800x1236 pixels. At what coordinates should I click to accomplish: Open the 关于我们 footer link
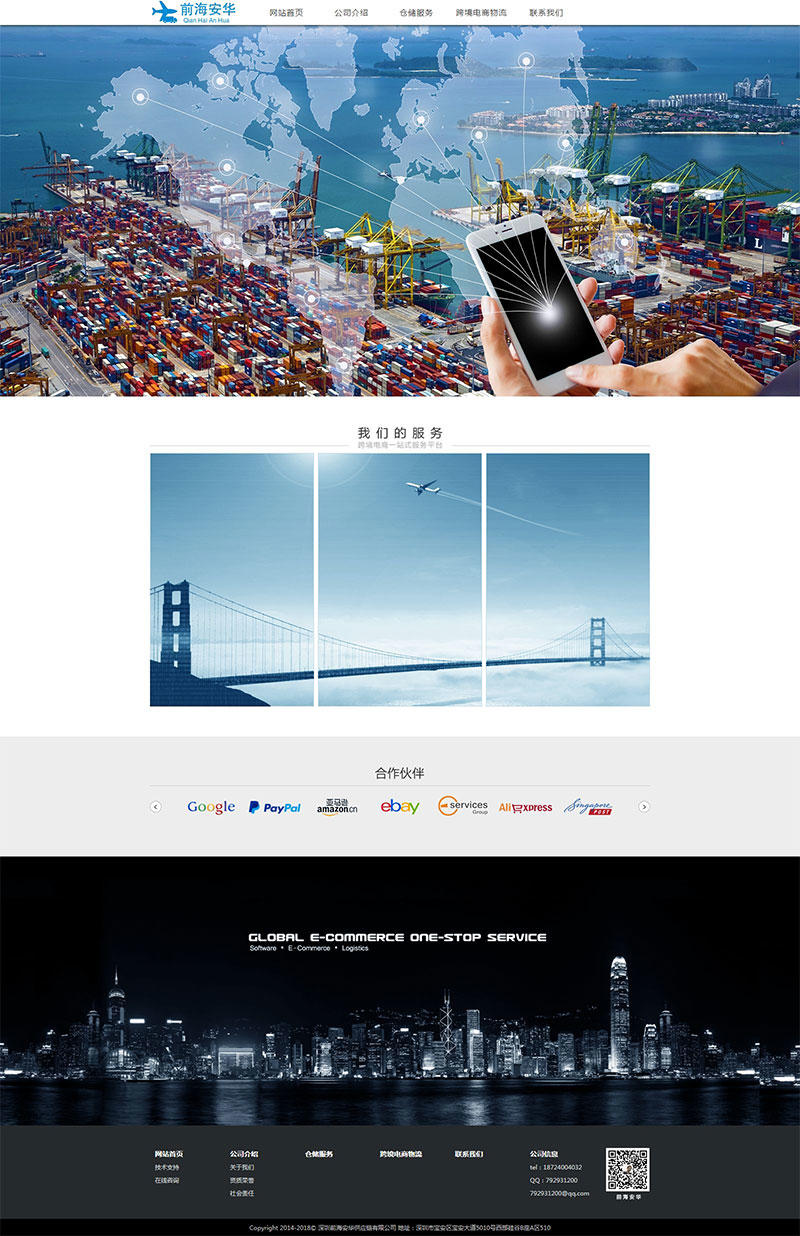242,1167
